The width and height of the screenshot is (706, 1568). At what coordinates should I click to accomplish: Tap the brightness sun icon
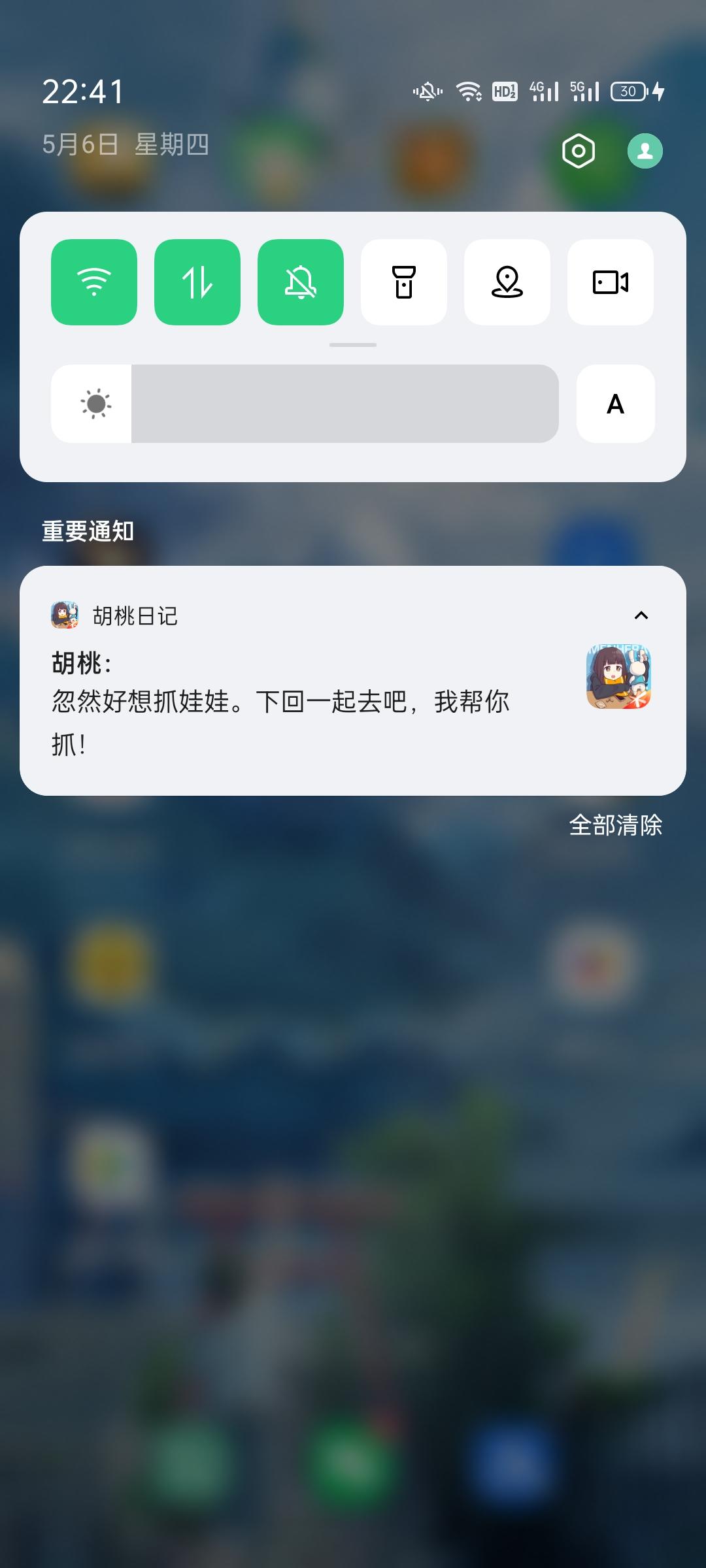pyautogui.click(x=95, y=403)
